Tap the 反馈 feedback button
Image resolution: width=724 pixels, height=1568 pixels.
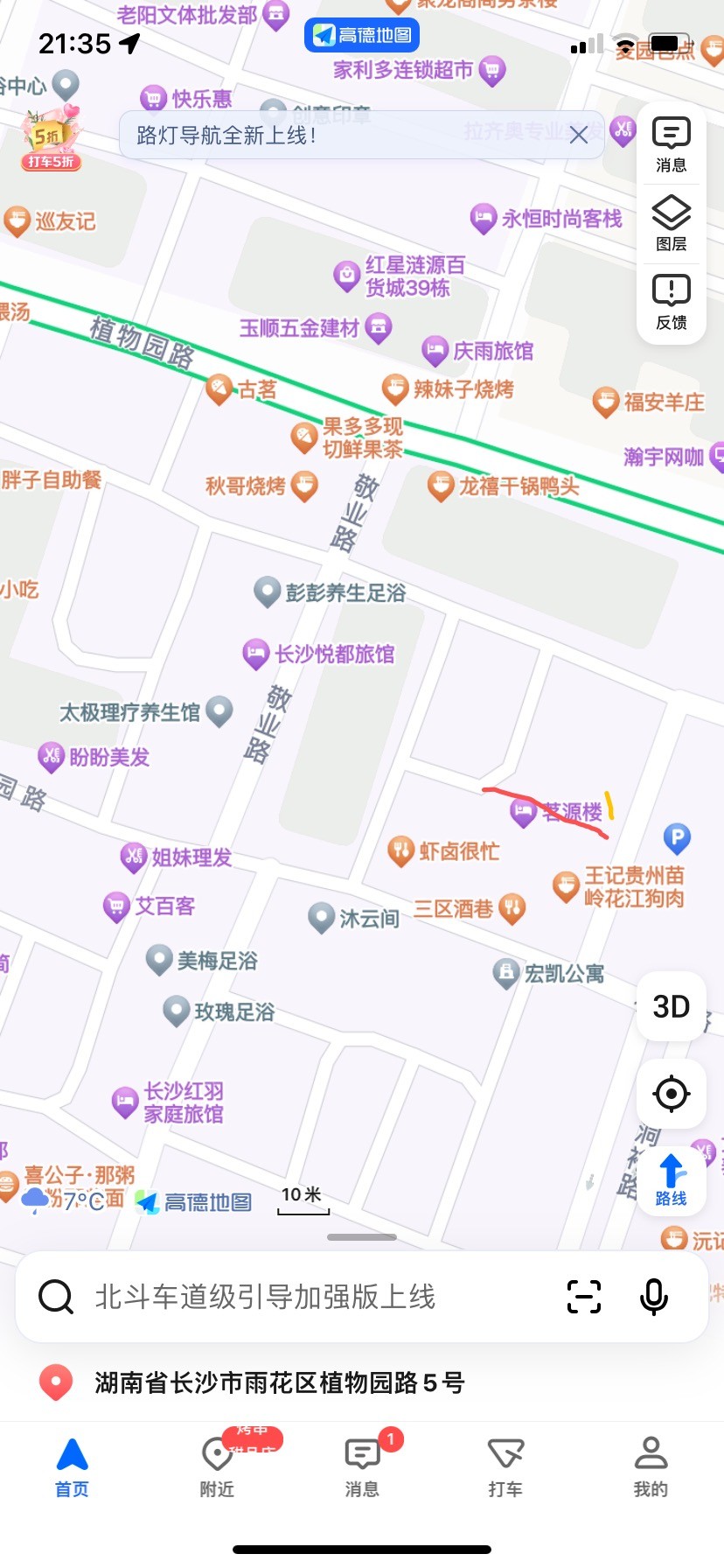coord(672,303)
